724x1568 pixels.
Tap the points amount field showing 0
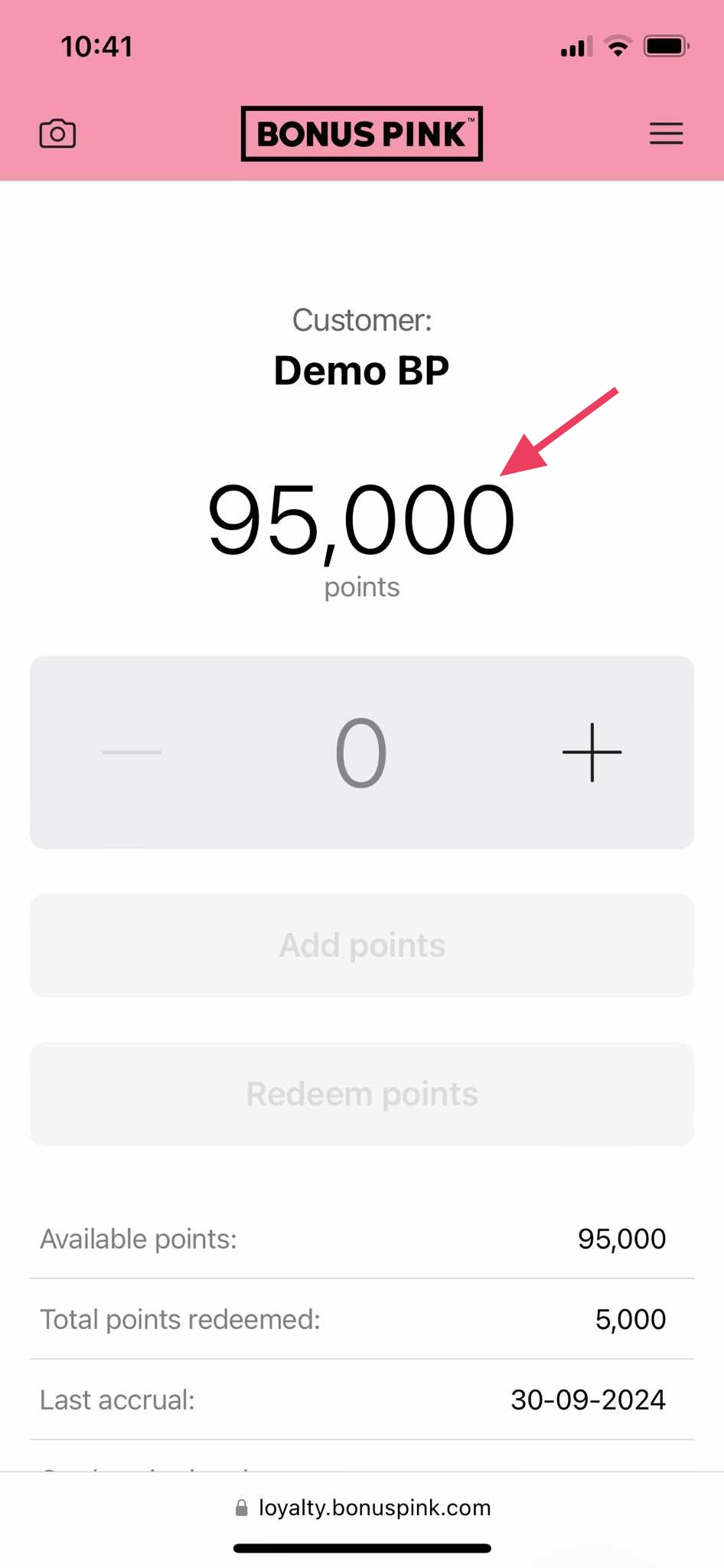(361, 752)
